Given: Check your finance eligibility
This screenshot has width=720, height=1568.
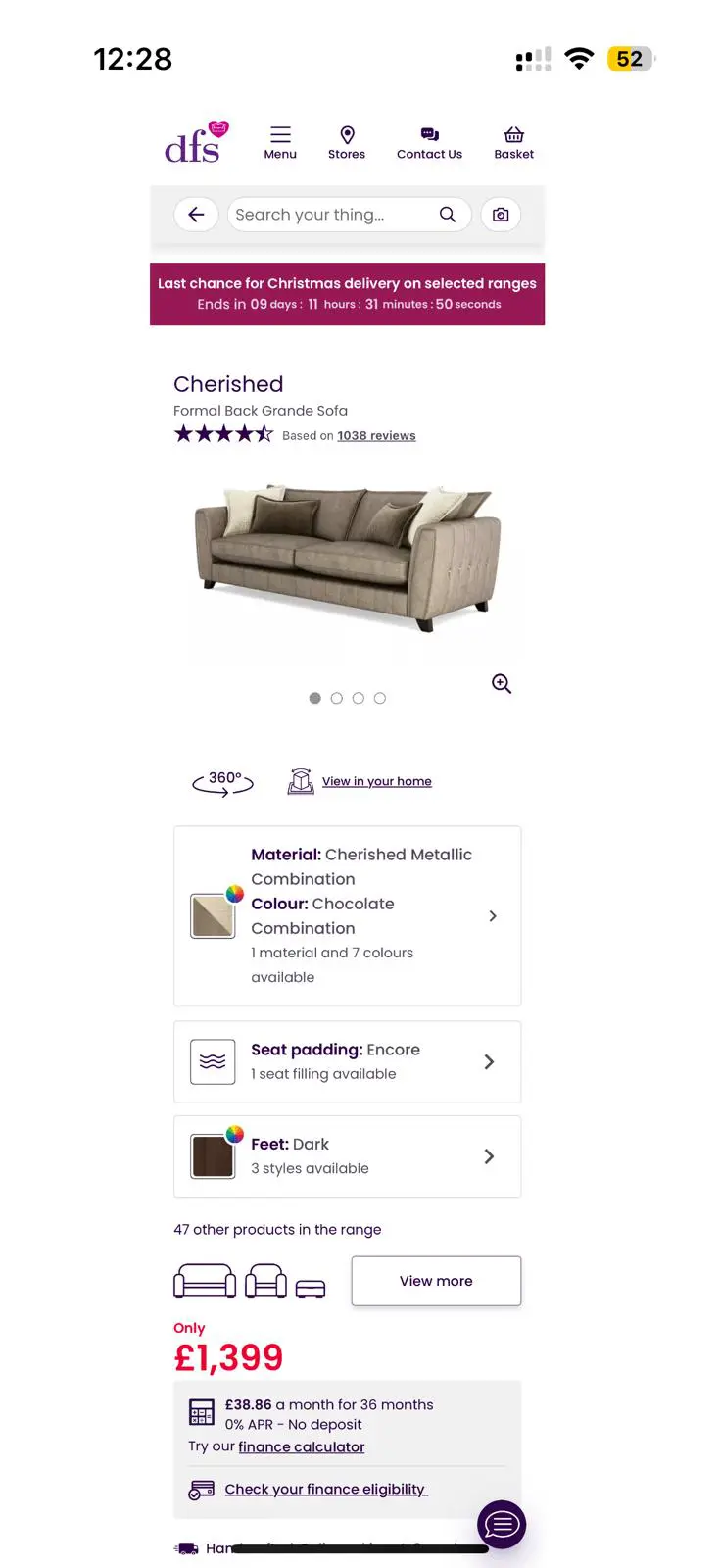Looking at the screenshot, I should point(325,1489).
